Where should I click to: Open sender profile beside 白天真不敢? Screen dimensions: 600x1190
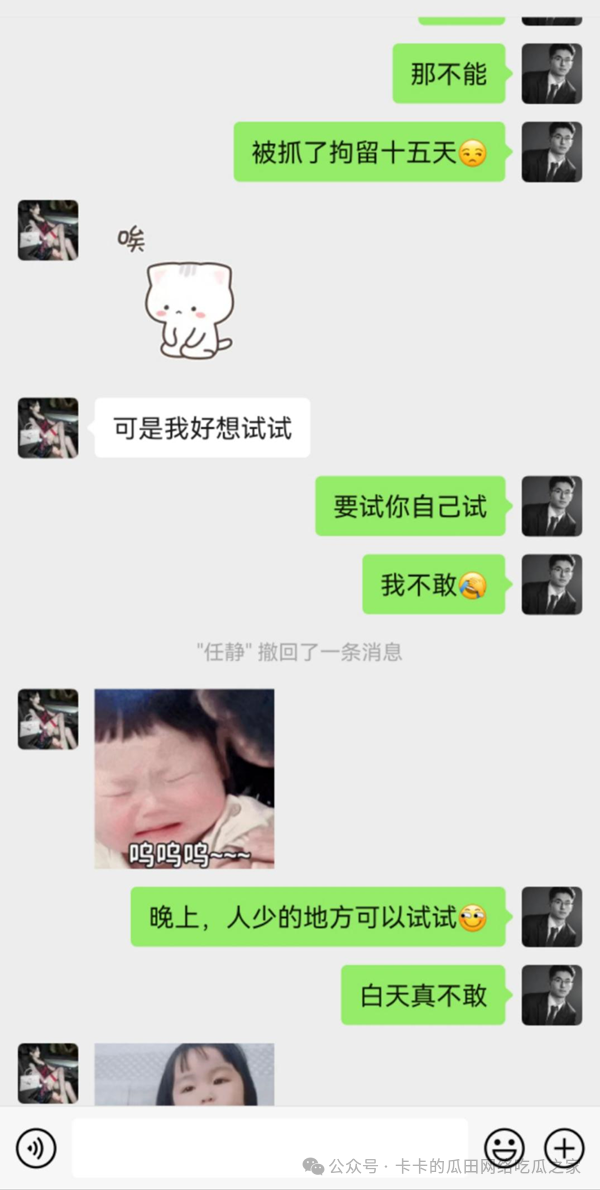coord(551,995)
